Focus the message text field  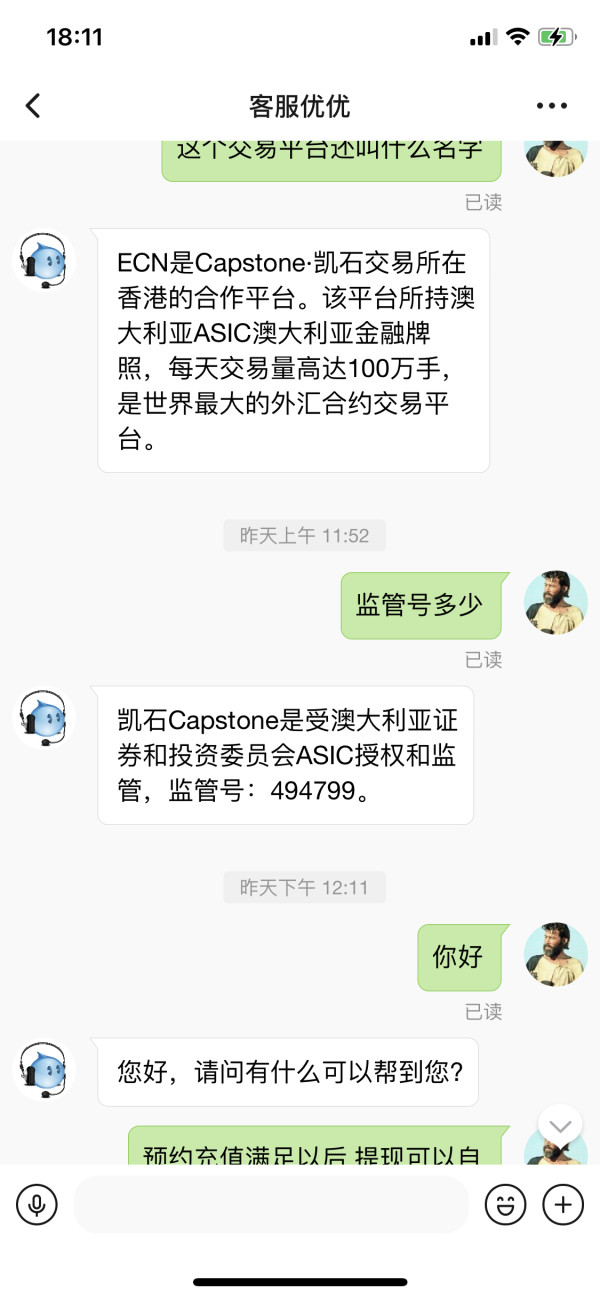point(270,1205)
